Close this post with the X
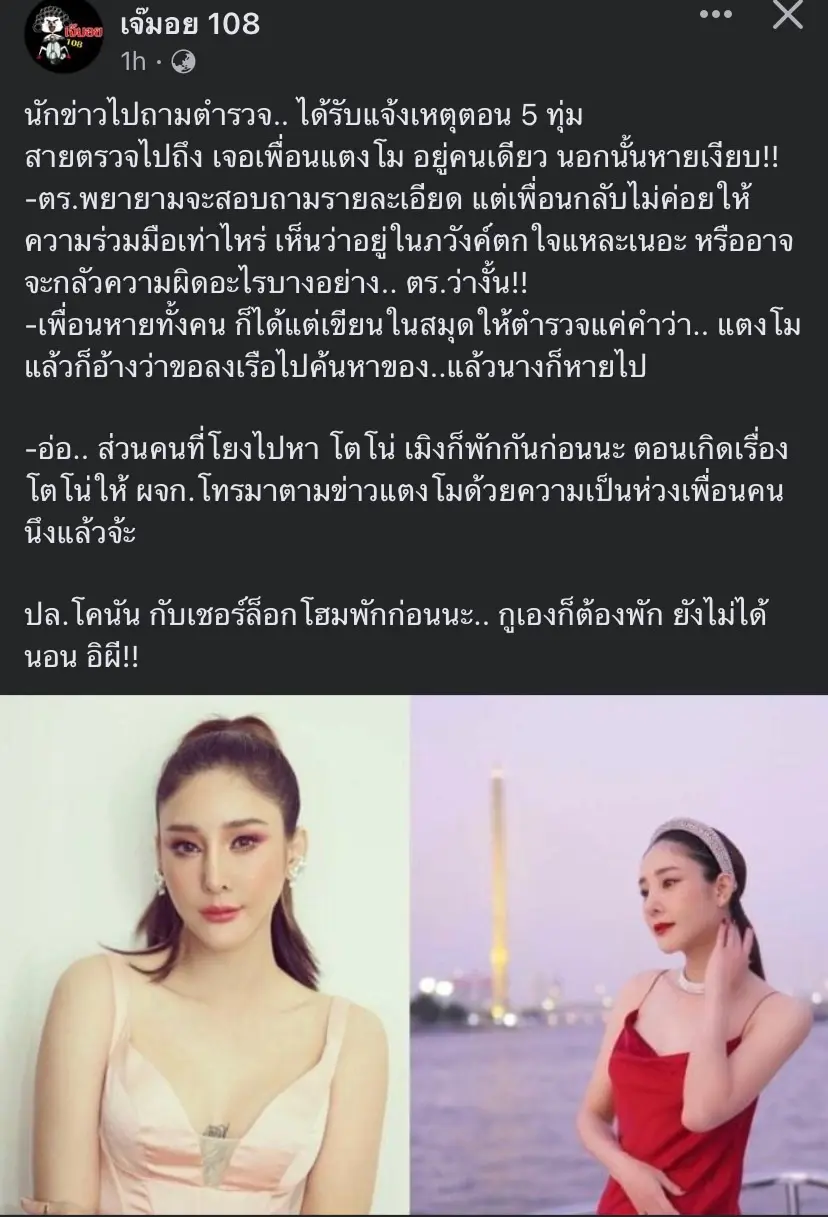The width and height of the screenshot is (828, 1217). coord(790,16)
